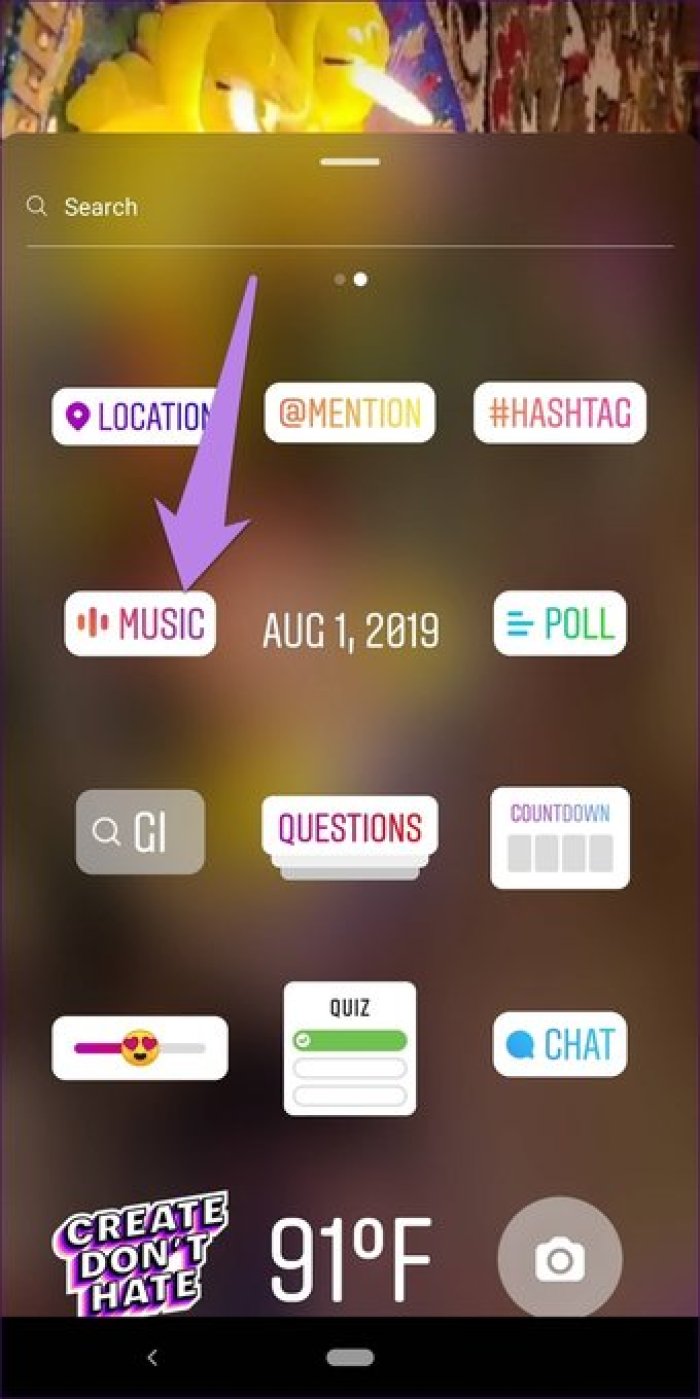
Task: Add the Location sticker
Action: (x=134, y=416)
